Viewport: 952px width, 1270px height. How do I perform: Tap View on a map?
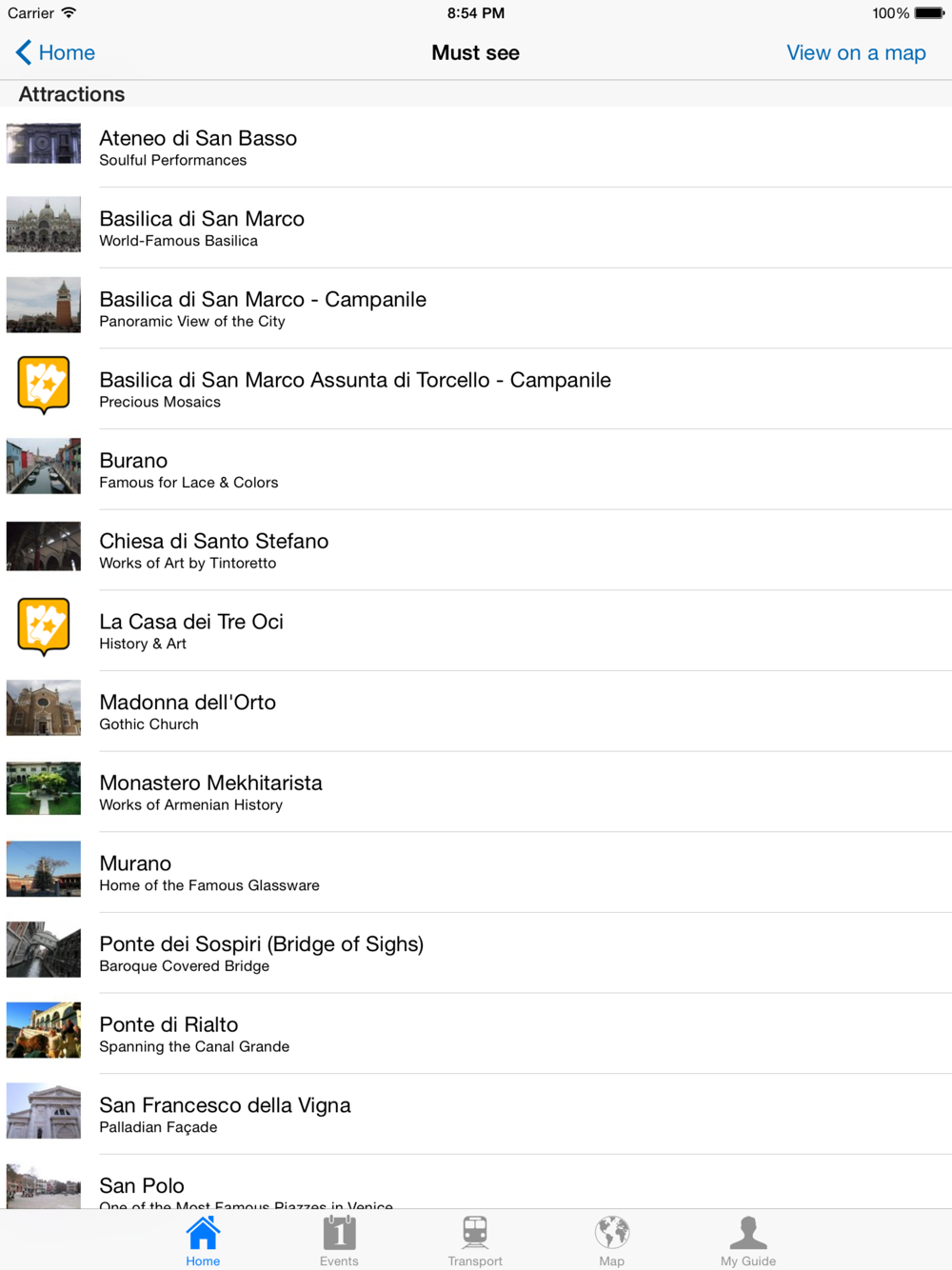point(855,52)
